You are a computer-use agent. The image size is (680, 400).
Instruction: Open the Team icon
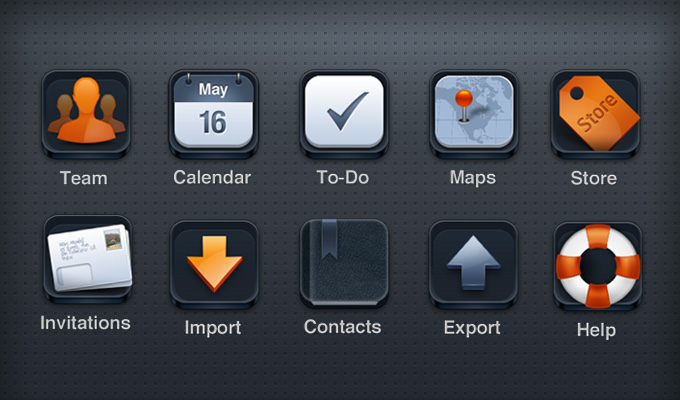85,111
